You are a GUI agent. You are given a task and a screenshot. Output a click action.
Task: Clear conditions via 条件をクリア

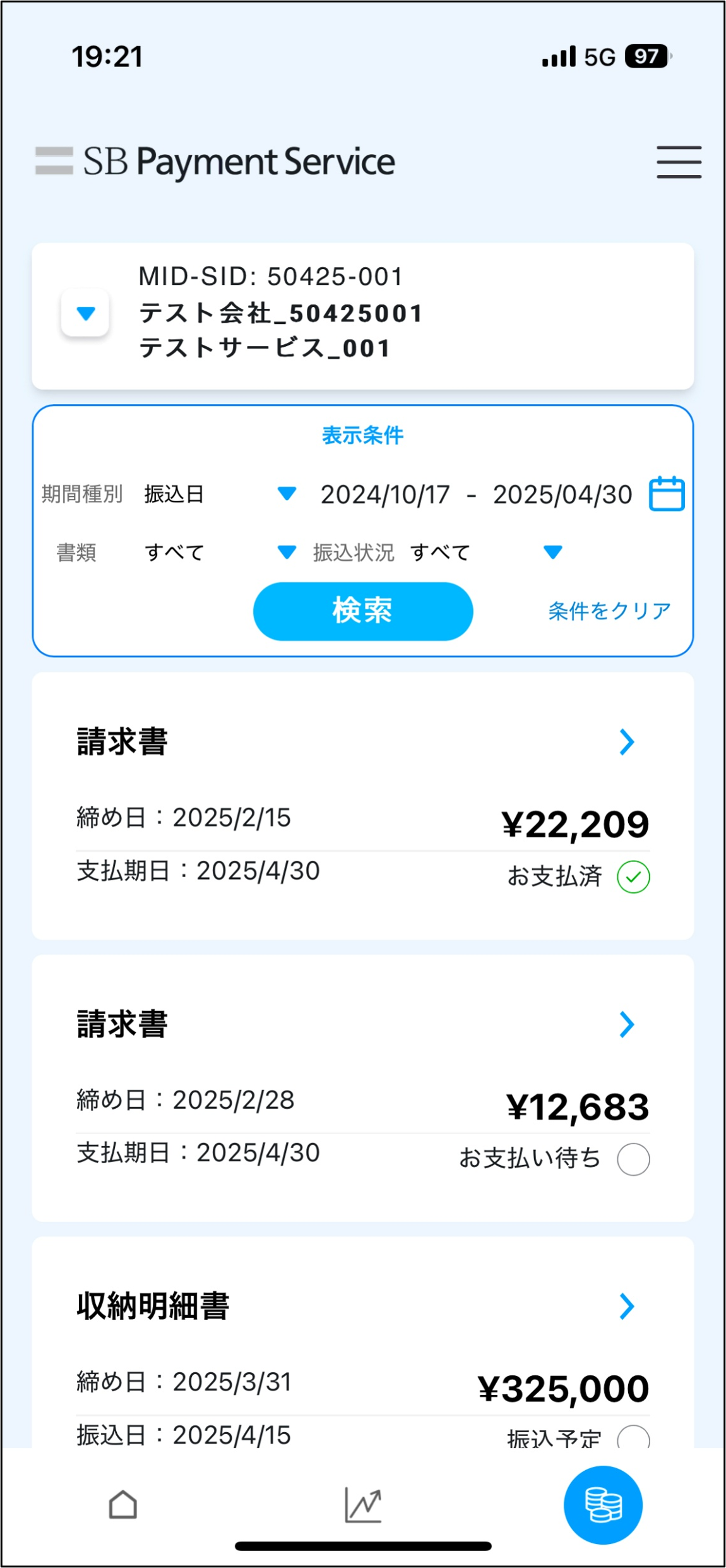609,611
